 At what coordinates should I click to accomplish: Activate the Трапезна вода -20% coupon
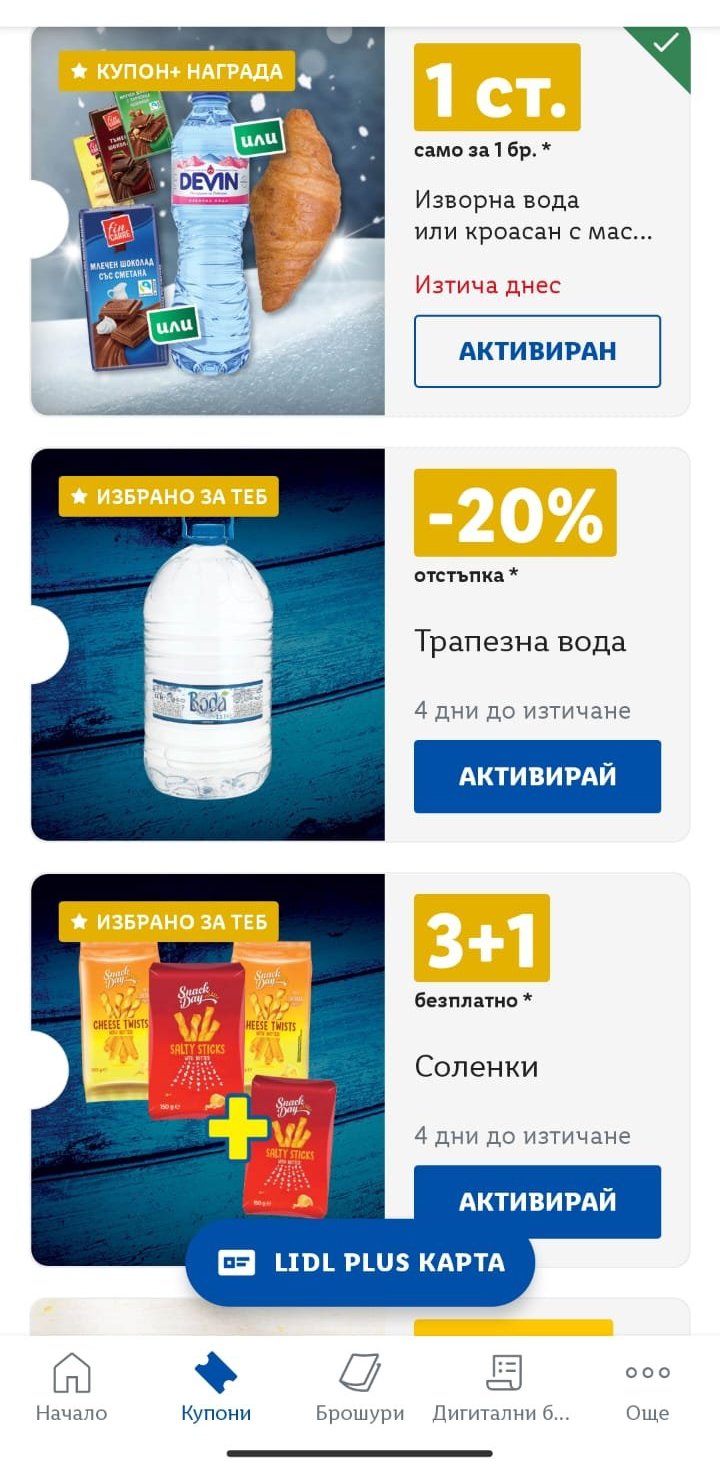tap(537, 776)
